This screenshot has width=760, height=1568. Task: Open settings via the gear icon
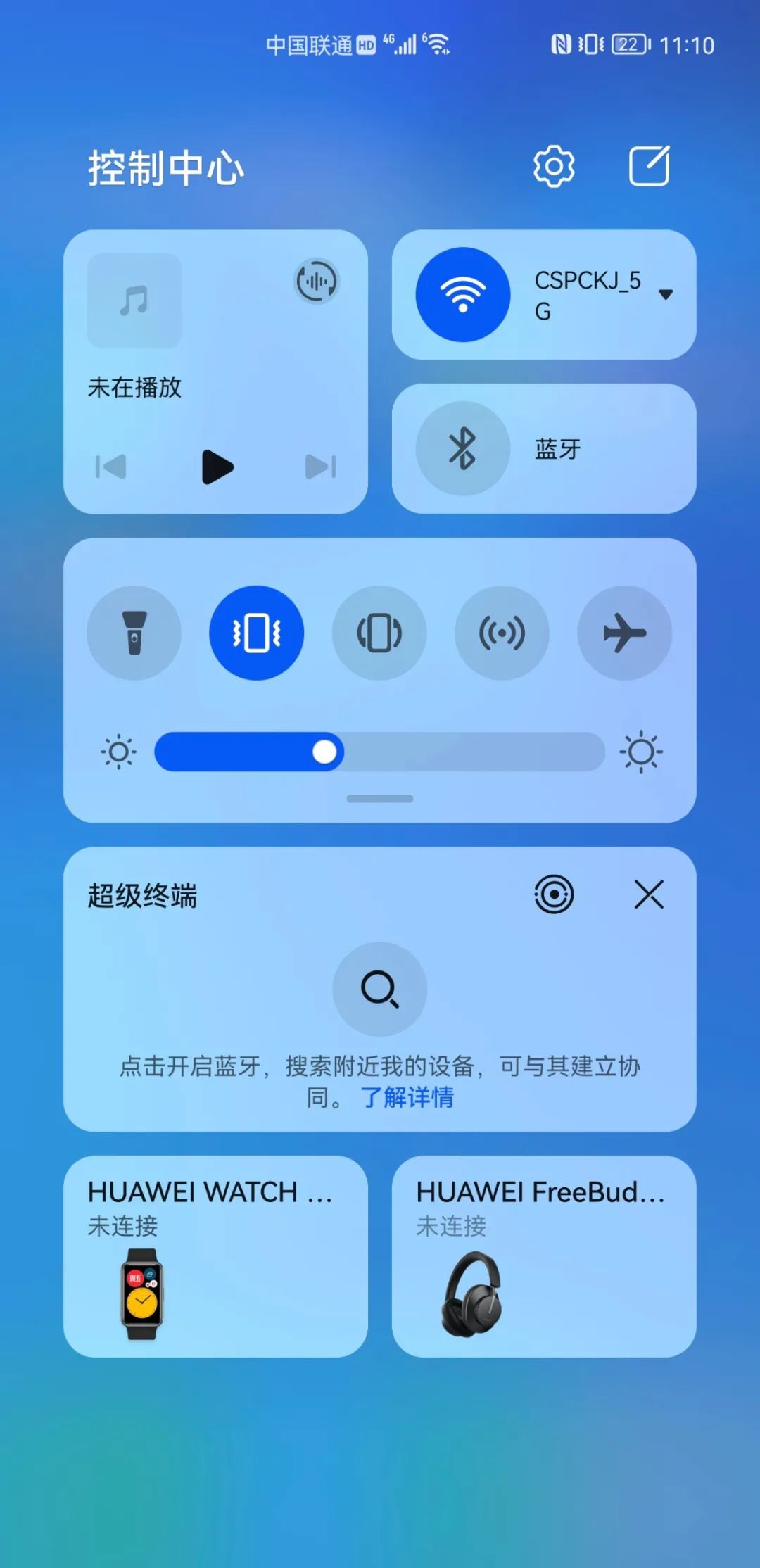pyautogui.click(x=554, y=167)
